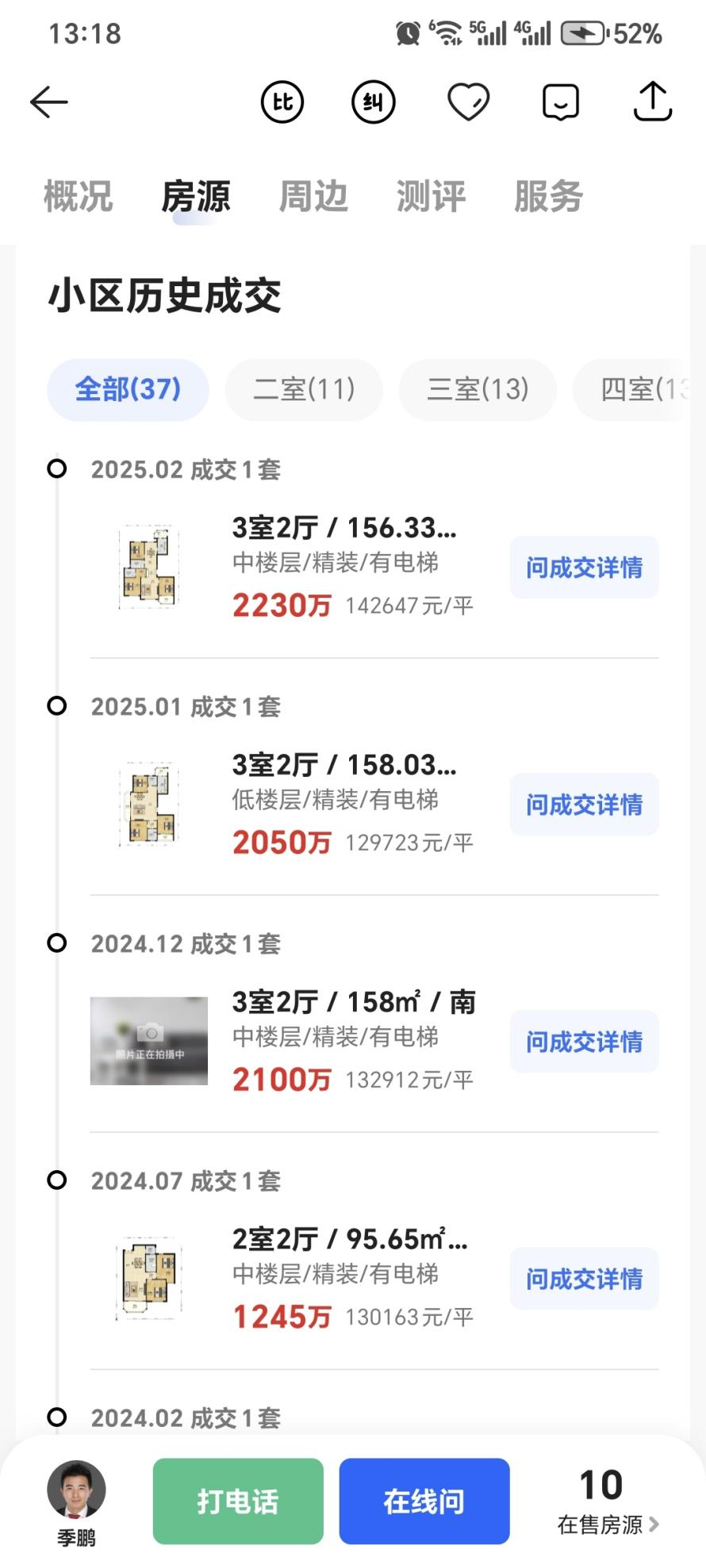The height and width of the screenshot is (1568, 706).
Task: Switch to the 周边 tab
Action: [x=314, y=197]
